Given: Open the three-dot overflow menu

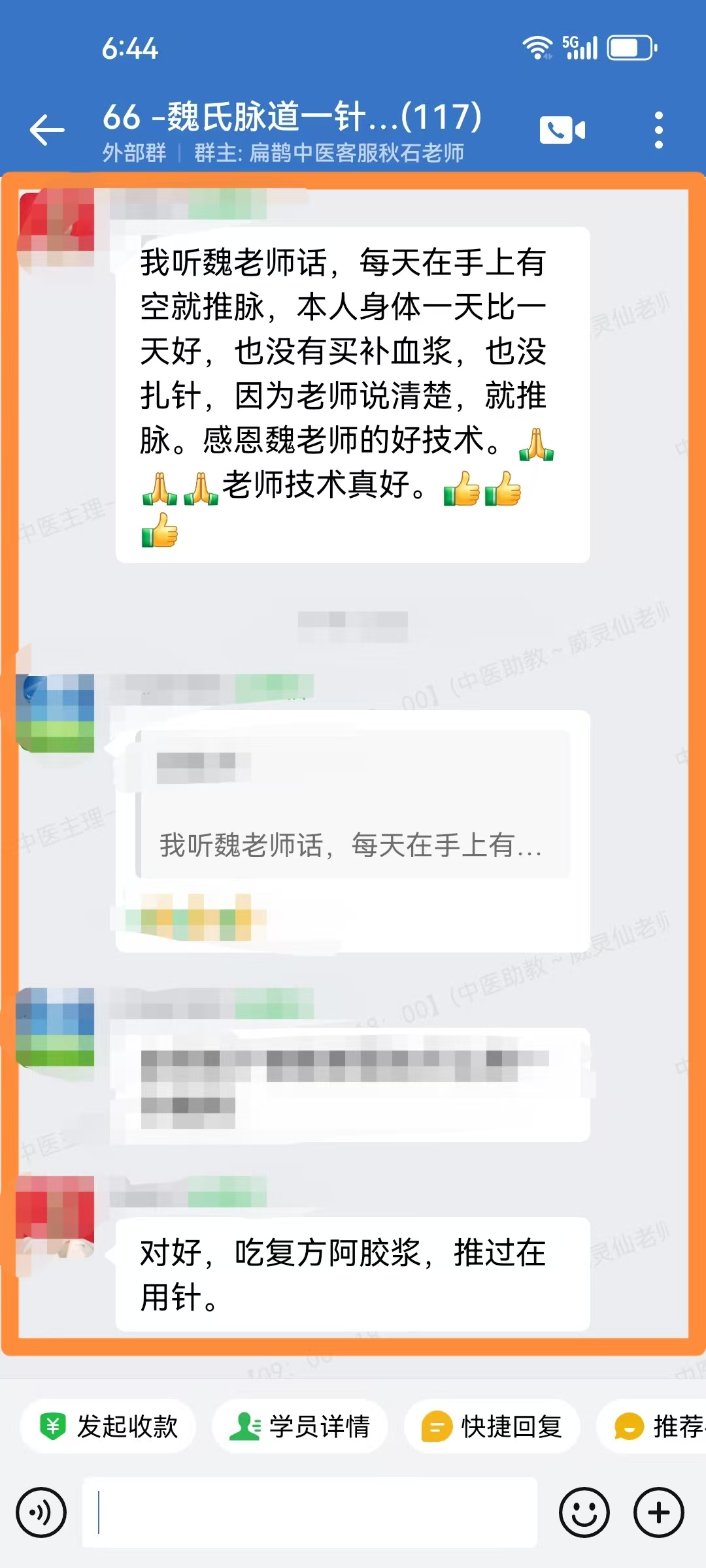Looking at the screenshot, I should 658,130.
